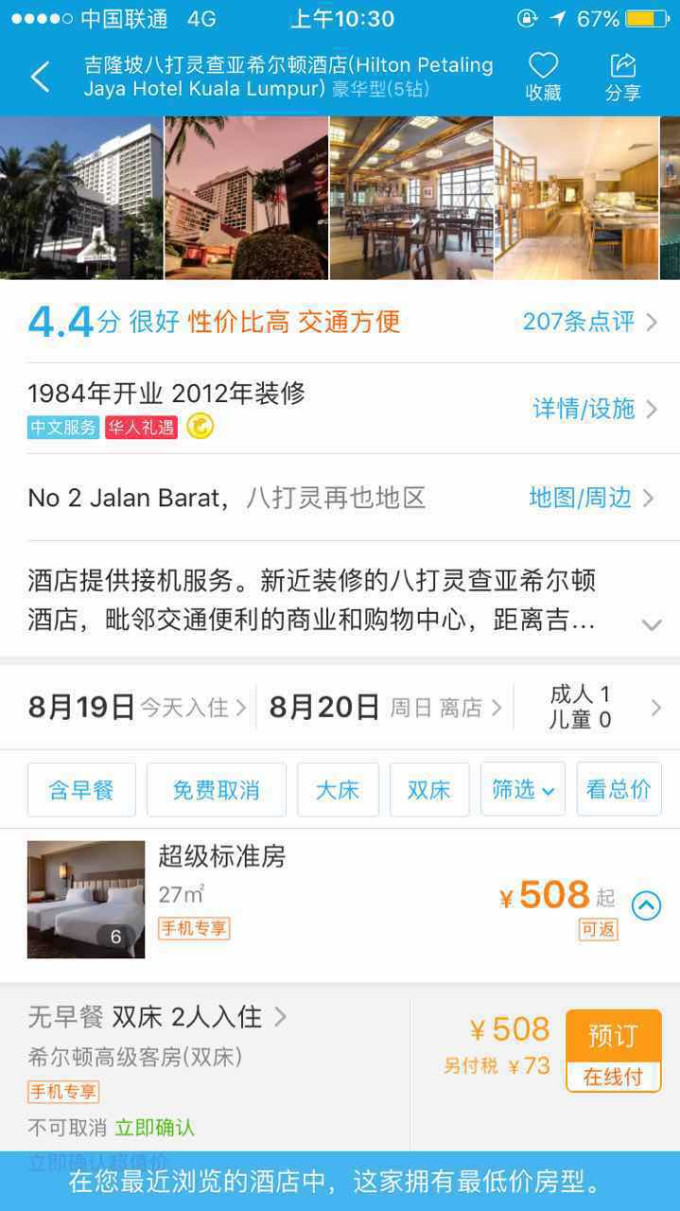Change the 8月20日 check-out date
Screen dimensions: 680x1211
(384, 708)
